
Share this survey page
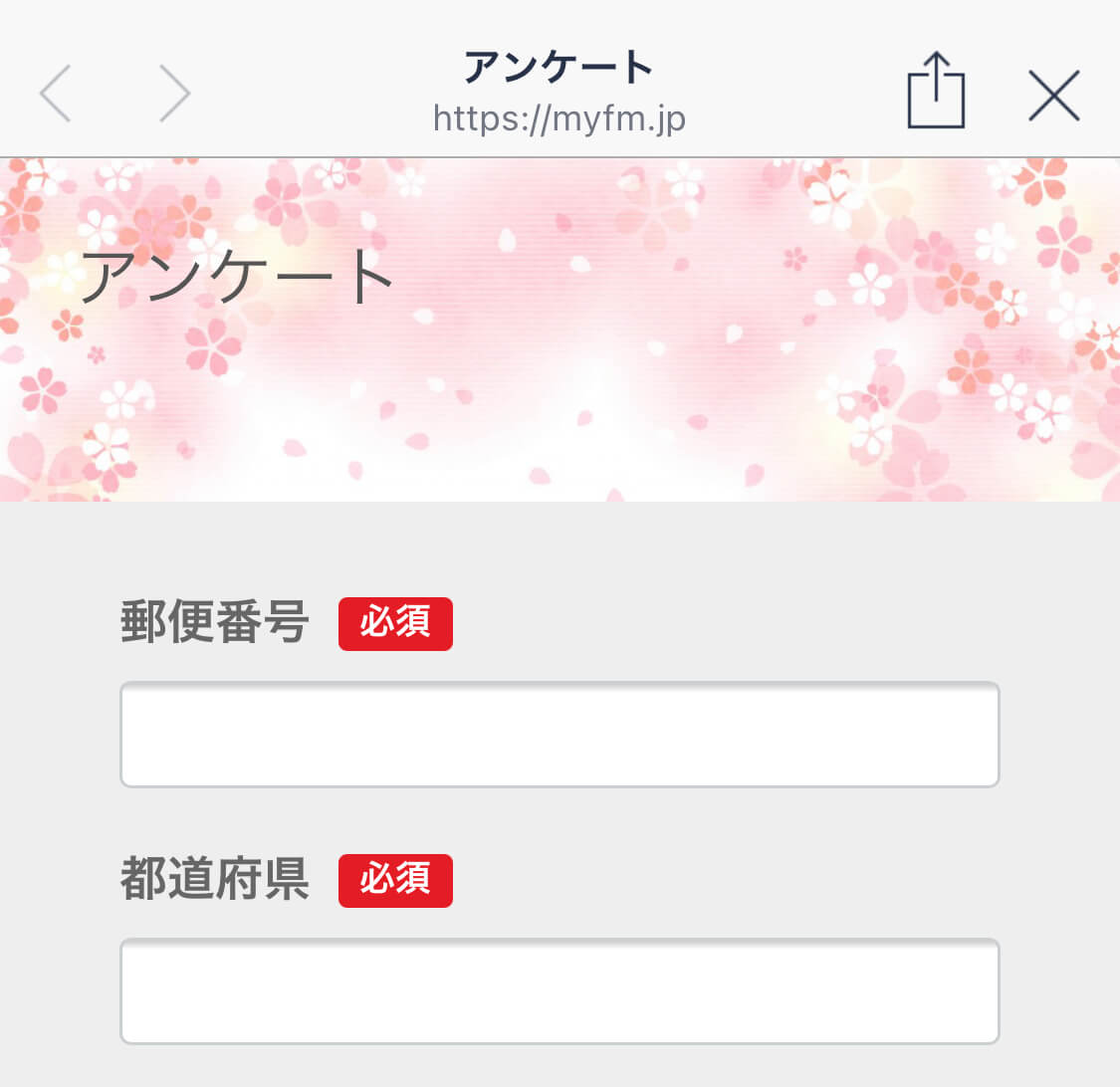click(936, 92)
